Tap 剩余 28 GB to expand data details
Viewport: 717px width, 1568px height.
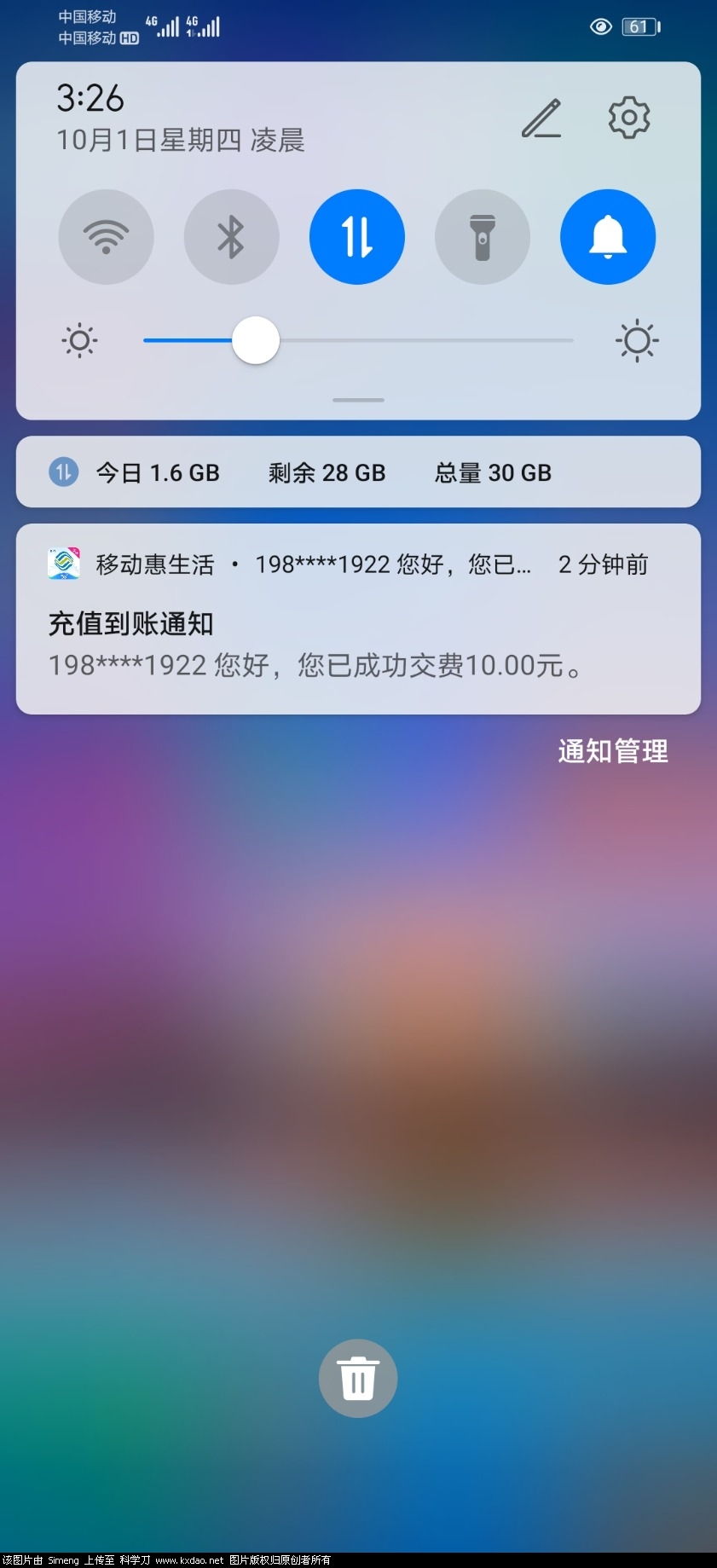coord(327,472)
